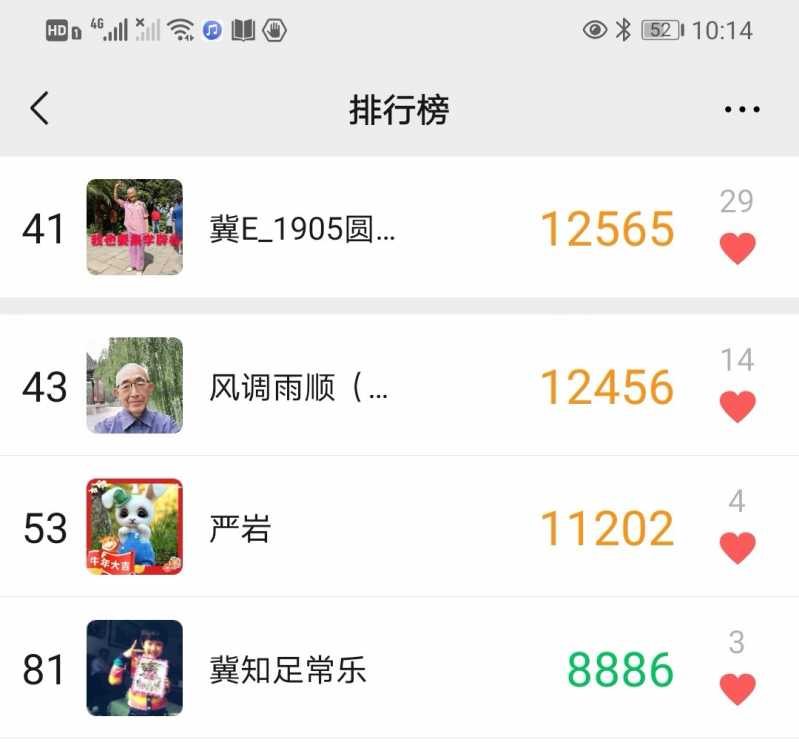The height and width of the screenshot is (742, 799).
Task: Open the three-dot overflow menu
Action: (741, 109)
